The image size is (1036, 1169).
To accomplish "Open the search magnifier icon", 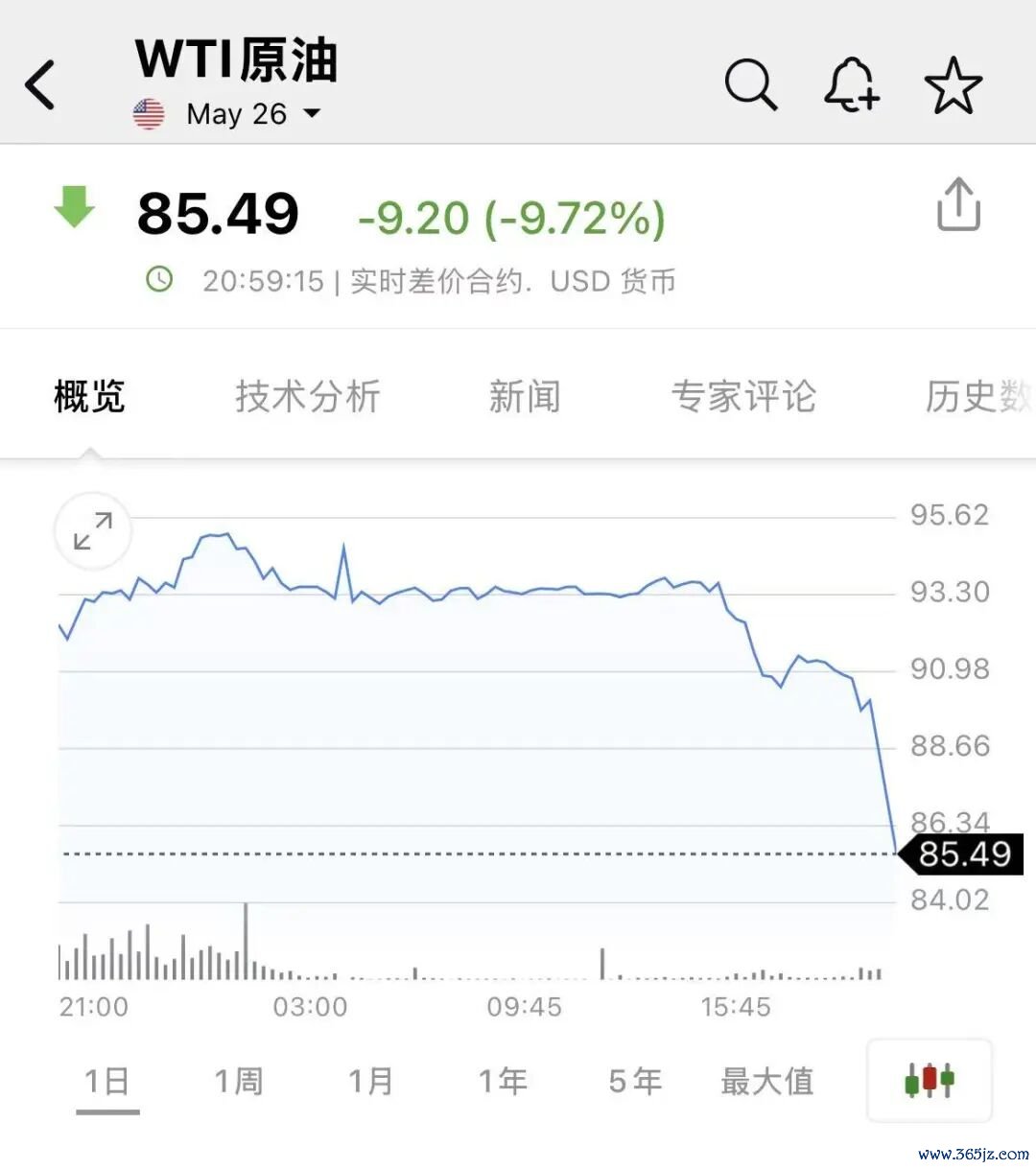I will (x=750, y=84).
